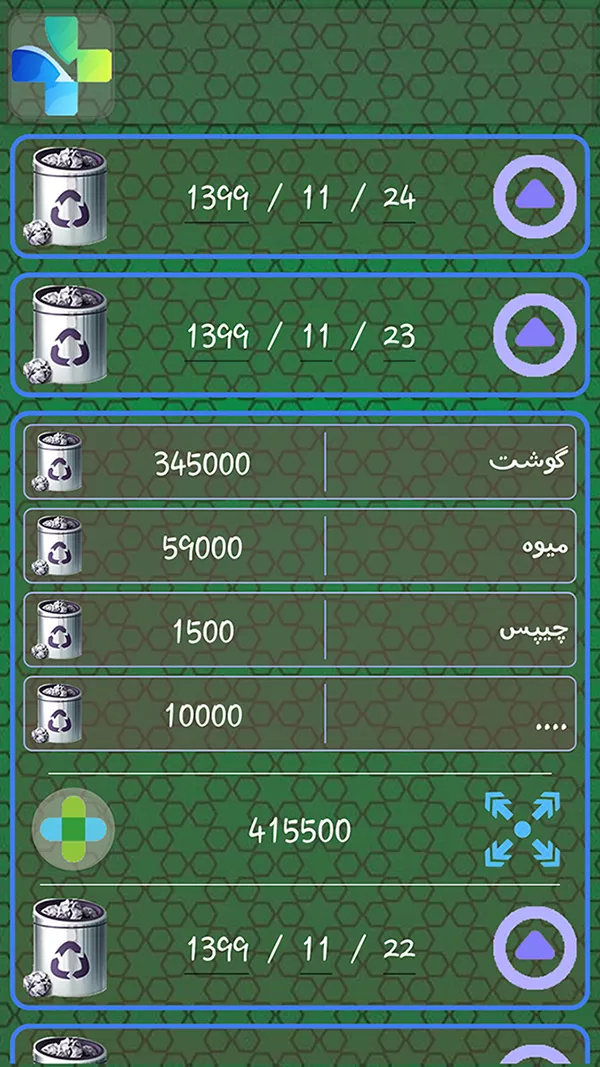Open the گوشت expense row
The width and height of the screenshot is (600, 1067).
point(300,462)
